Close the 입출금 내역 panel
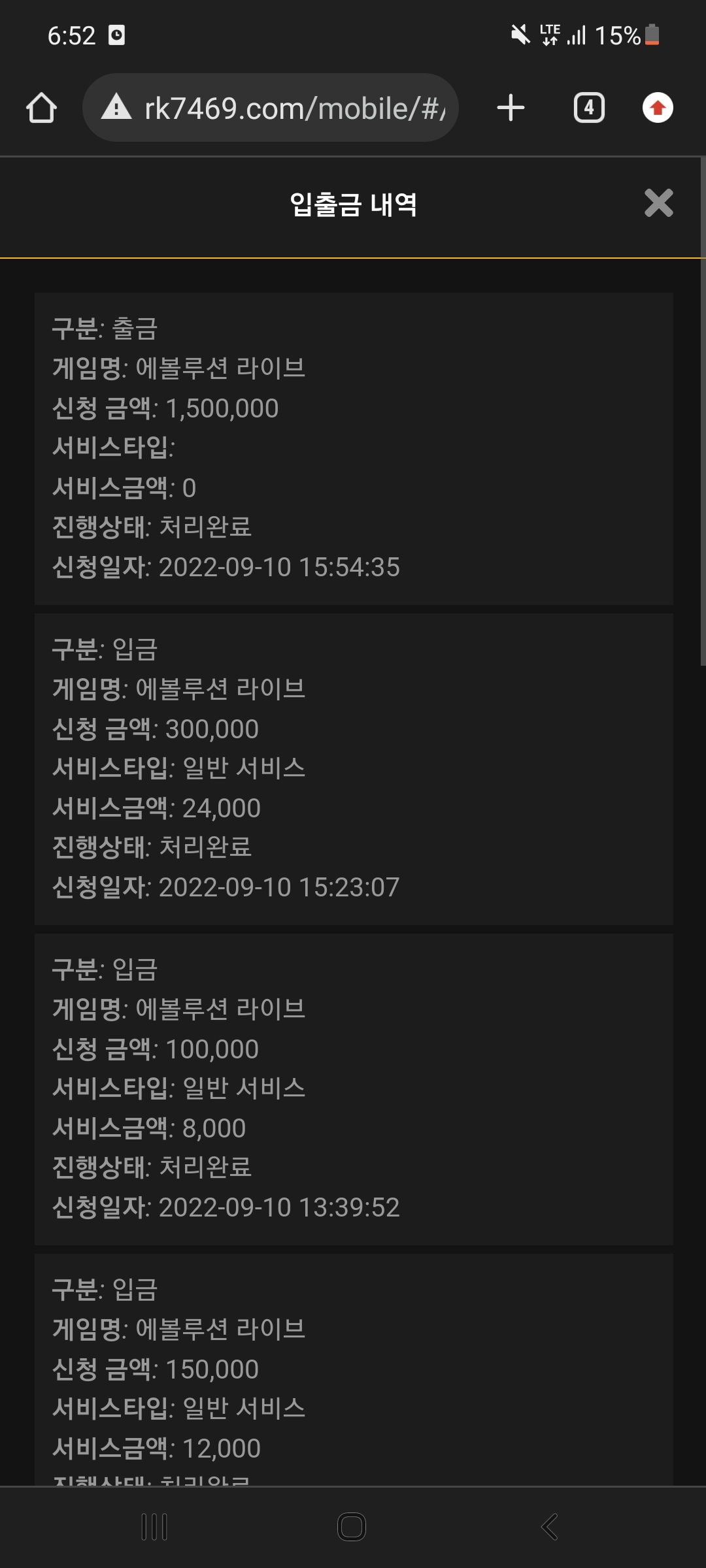 point(658,203)
